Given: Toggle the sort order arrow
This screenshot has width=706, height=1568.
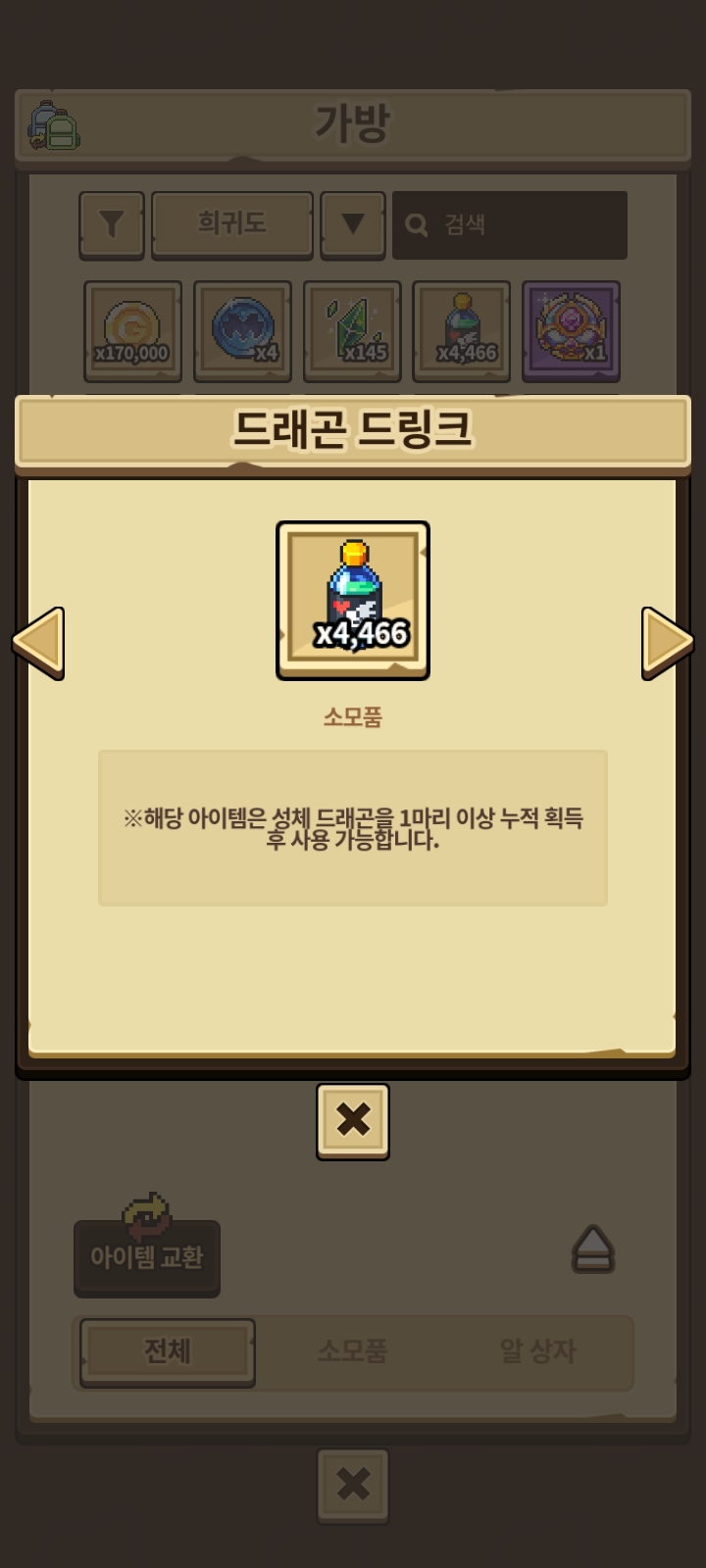Looking at the screenshot, I should click(352, 224).
